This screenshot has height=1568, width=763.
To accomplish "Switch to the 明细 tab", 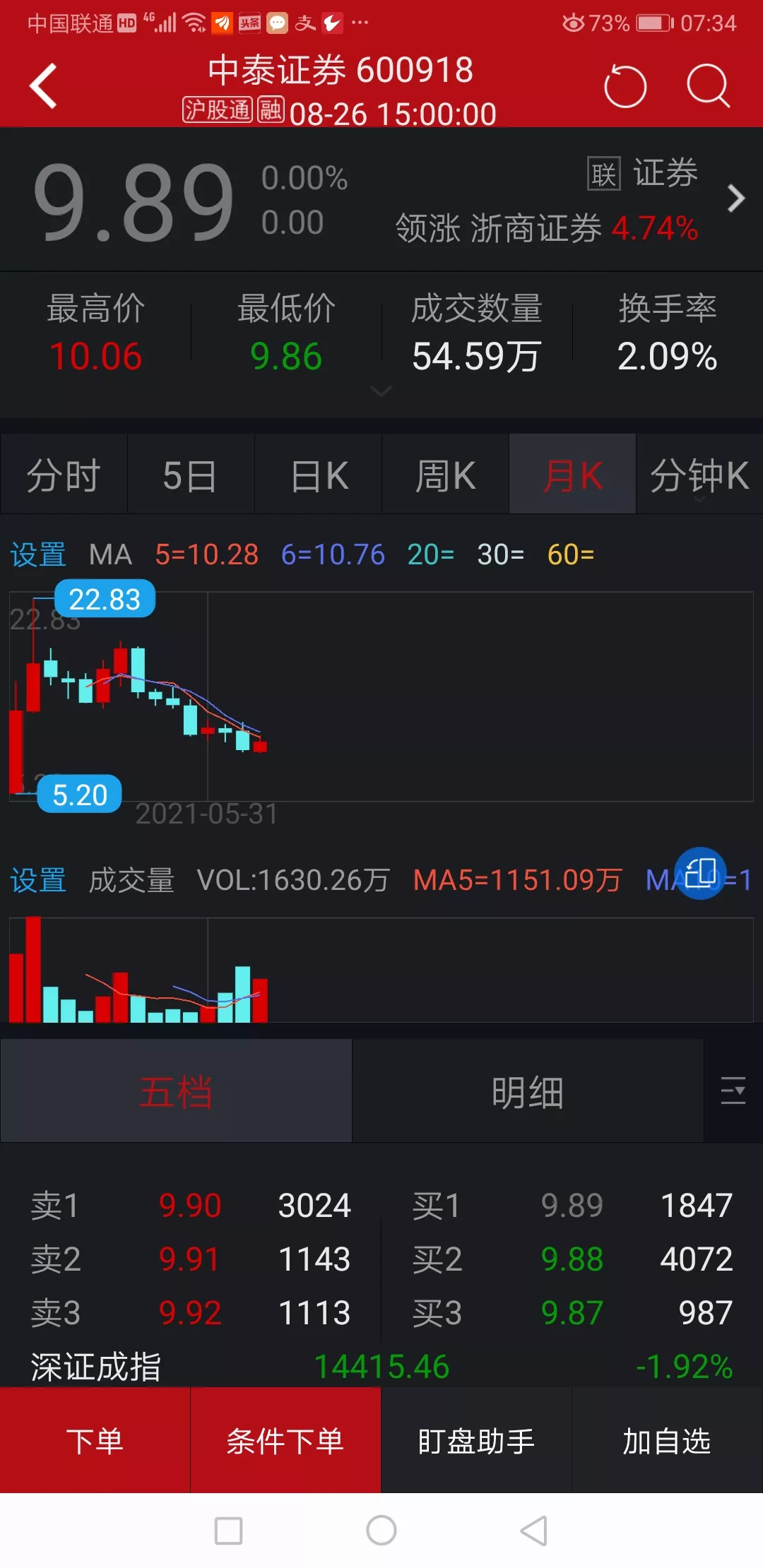I will point(528,1091).
